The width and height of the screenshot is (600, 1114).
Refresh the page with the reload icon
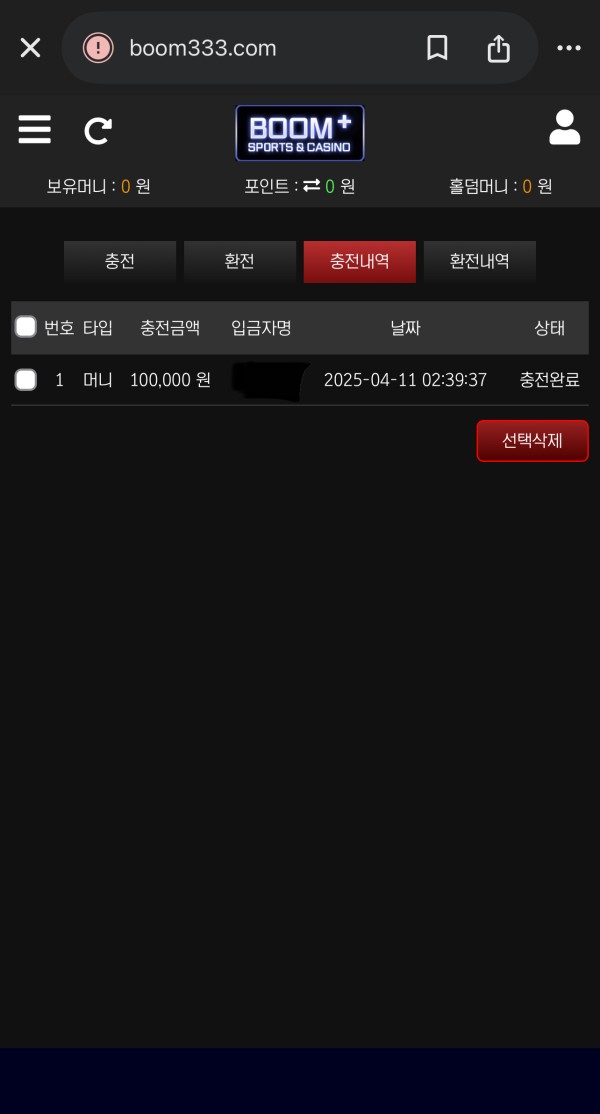98,130
